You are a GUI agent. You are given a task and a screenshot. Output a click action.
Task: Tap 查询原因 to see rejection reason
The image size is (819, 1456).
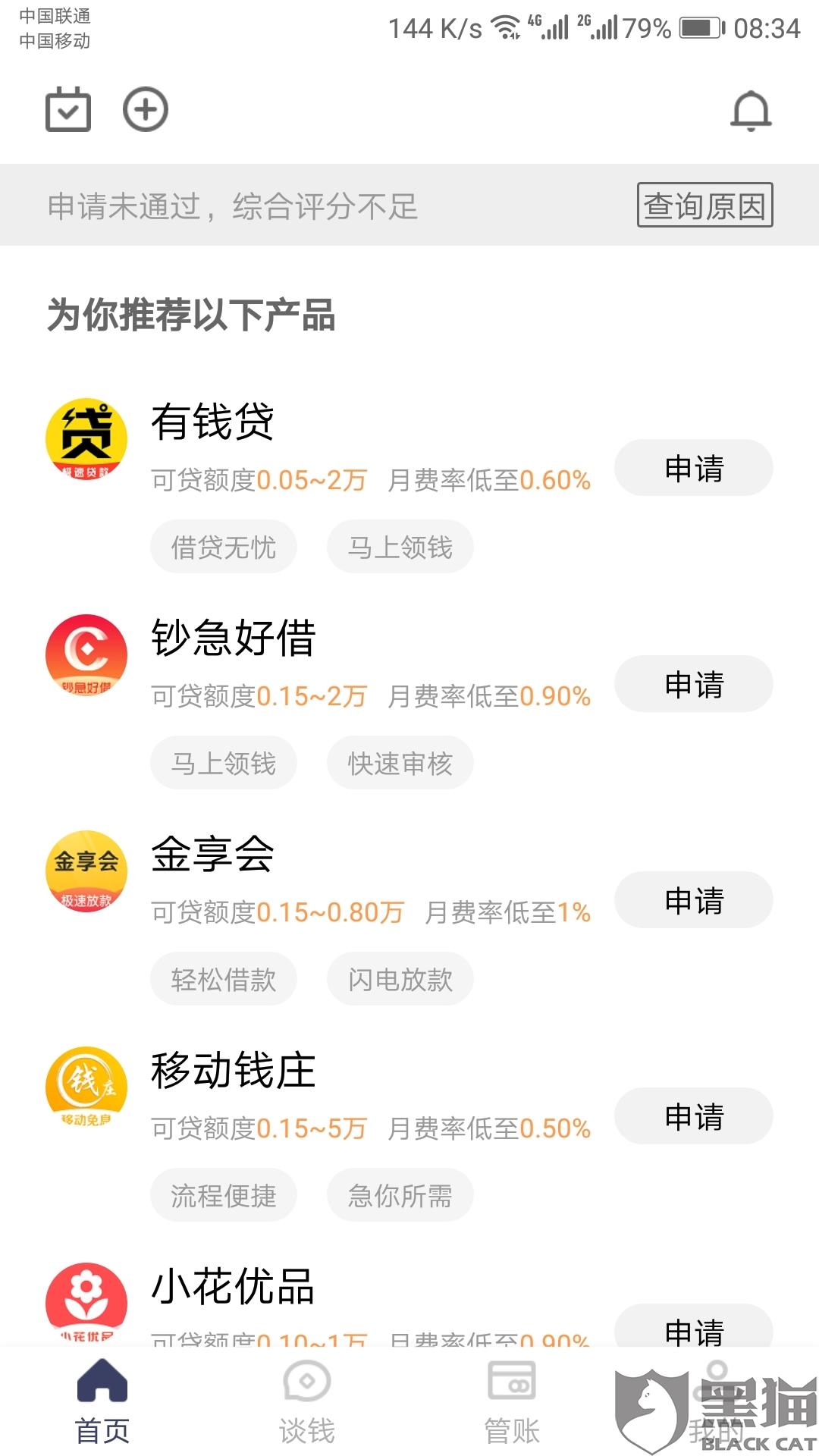click(704, 205)
